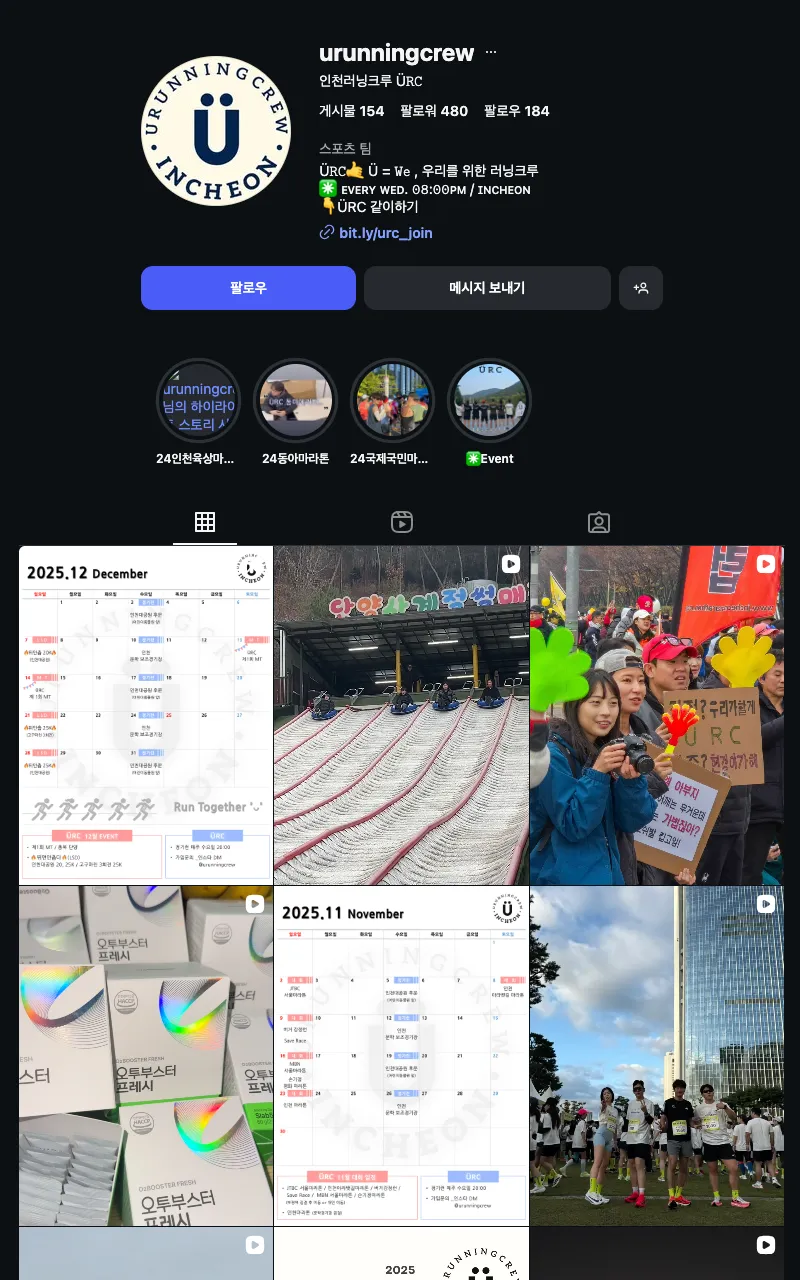View the 팔로워 480 followers list
This screenshot has height=1280, width=800.
[433, 111]
